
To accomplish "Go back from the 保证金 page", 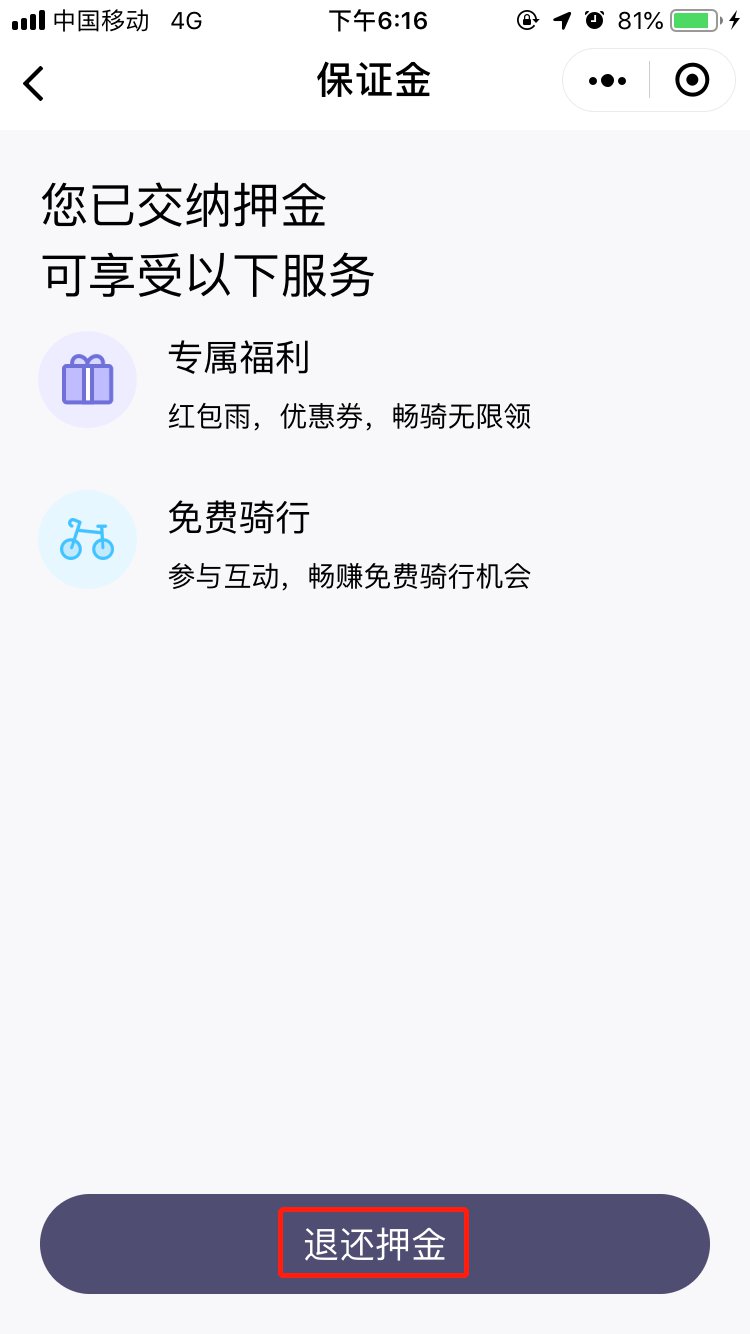I will pos(34,82).
